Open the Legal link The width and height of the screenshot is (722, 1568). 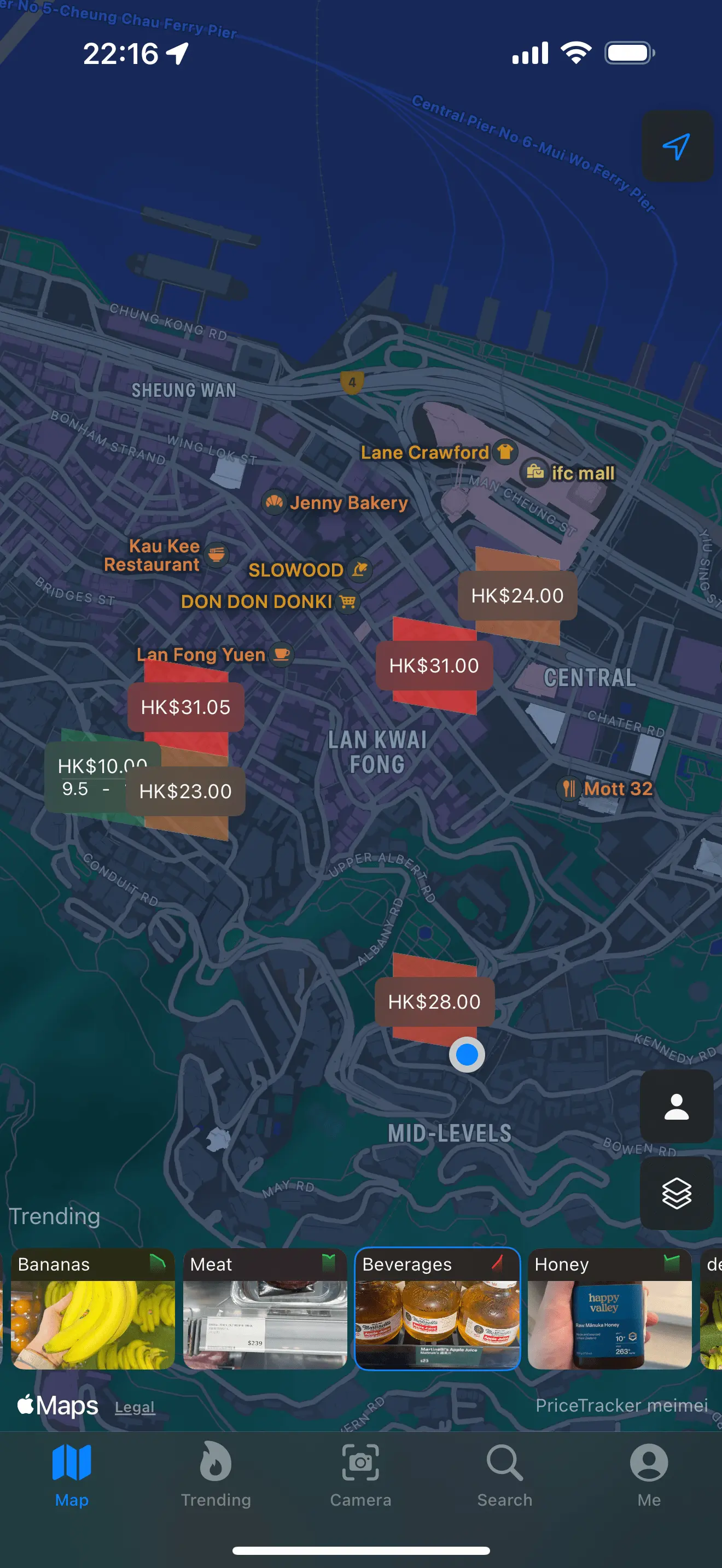[135, 1407]
